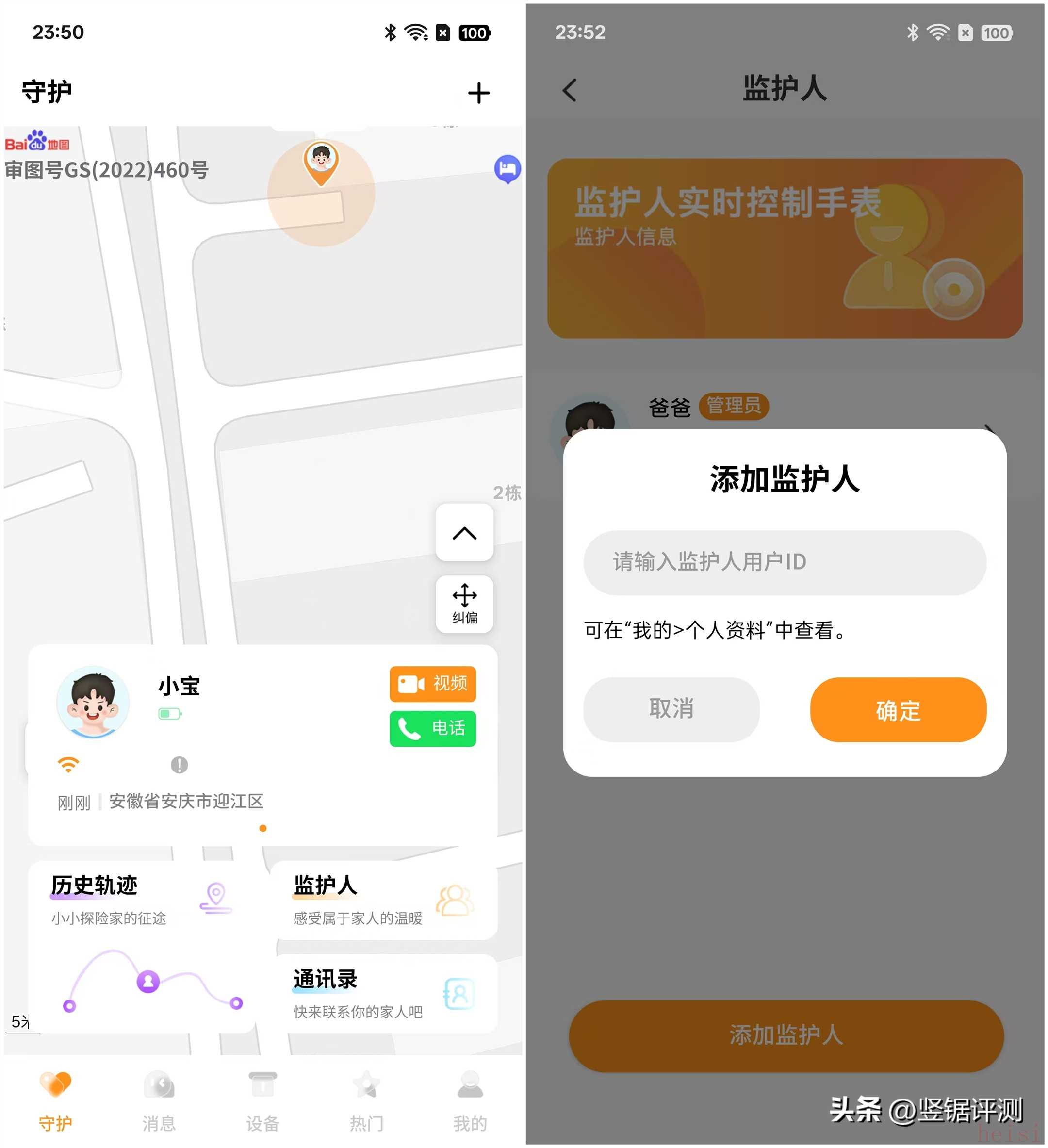Expand the map with the up chevron
The width and height of the screenshot is (1048, 1148).
464,533
